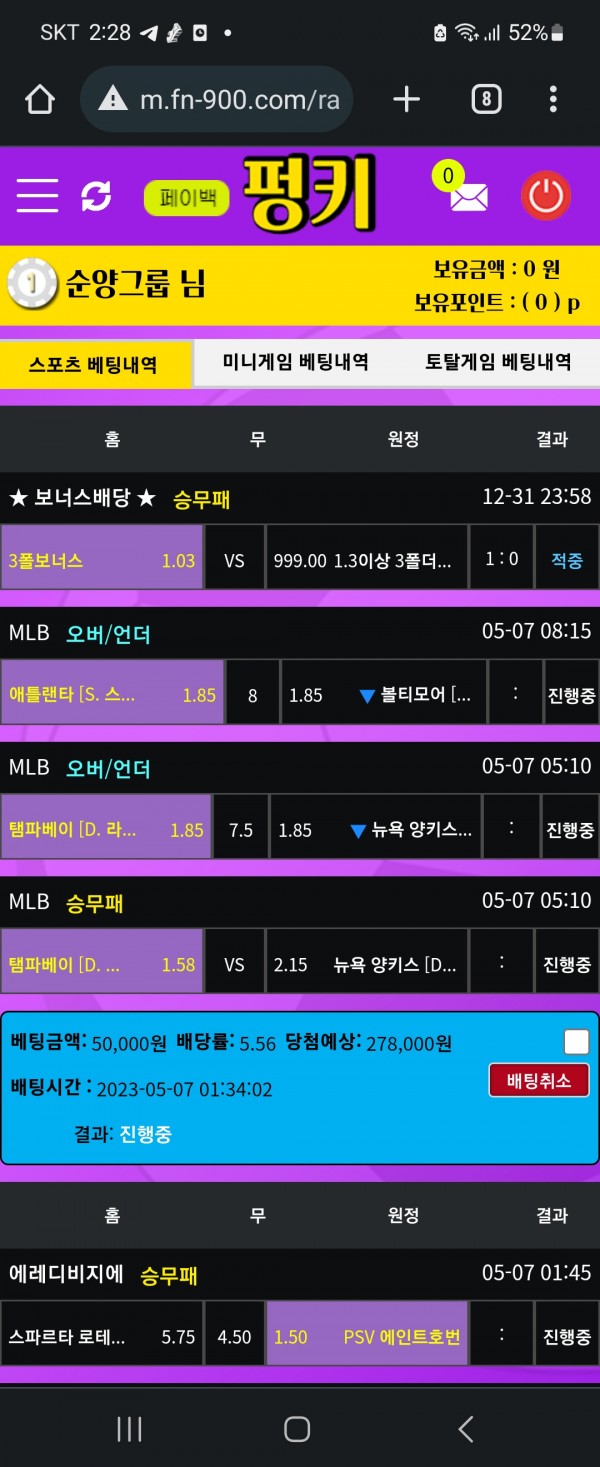The image size is (600, 1467).
Task: Open a new browser tab
Action: click(406, 99)
